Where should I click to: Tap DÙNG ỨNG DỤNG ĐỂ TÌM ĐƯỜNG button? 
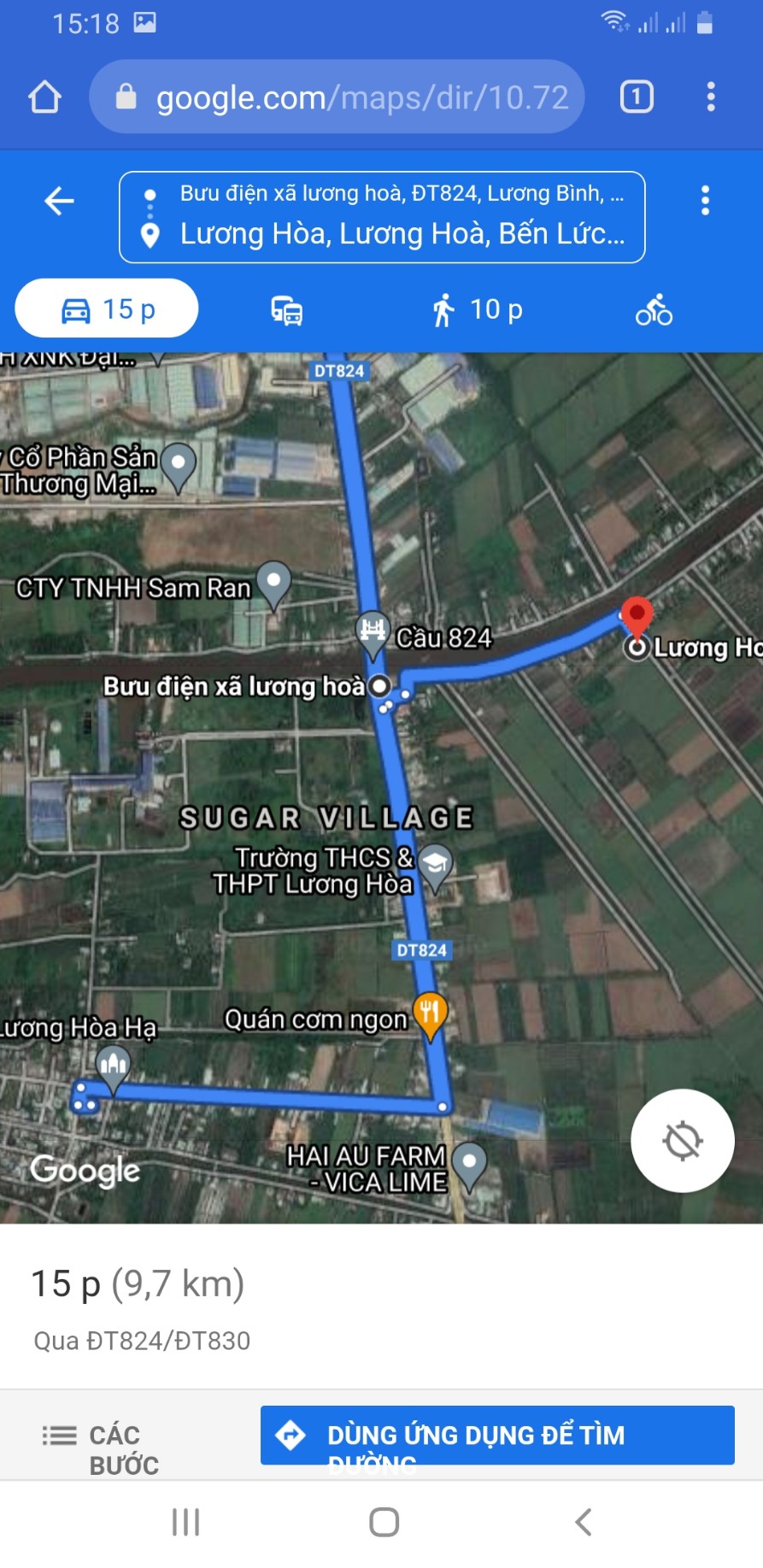(497, 1436)
